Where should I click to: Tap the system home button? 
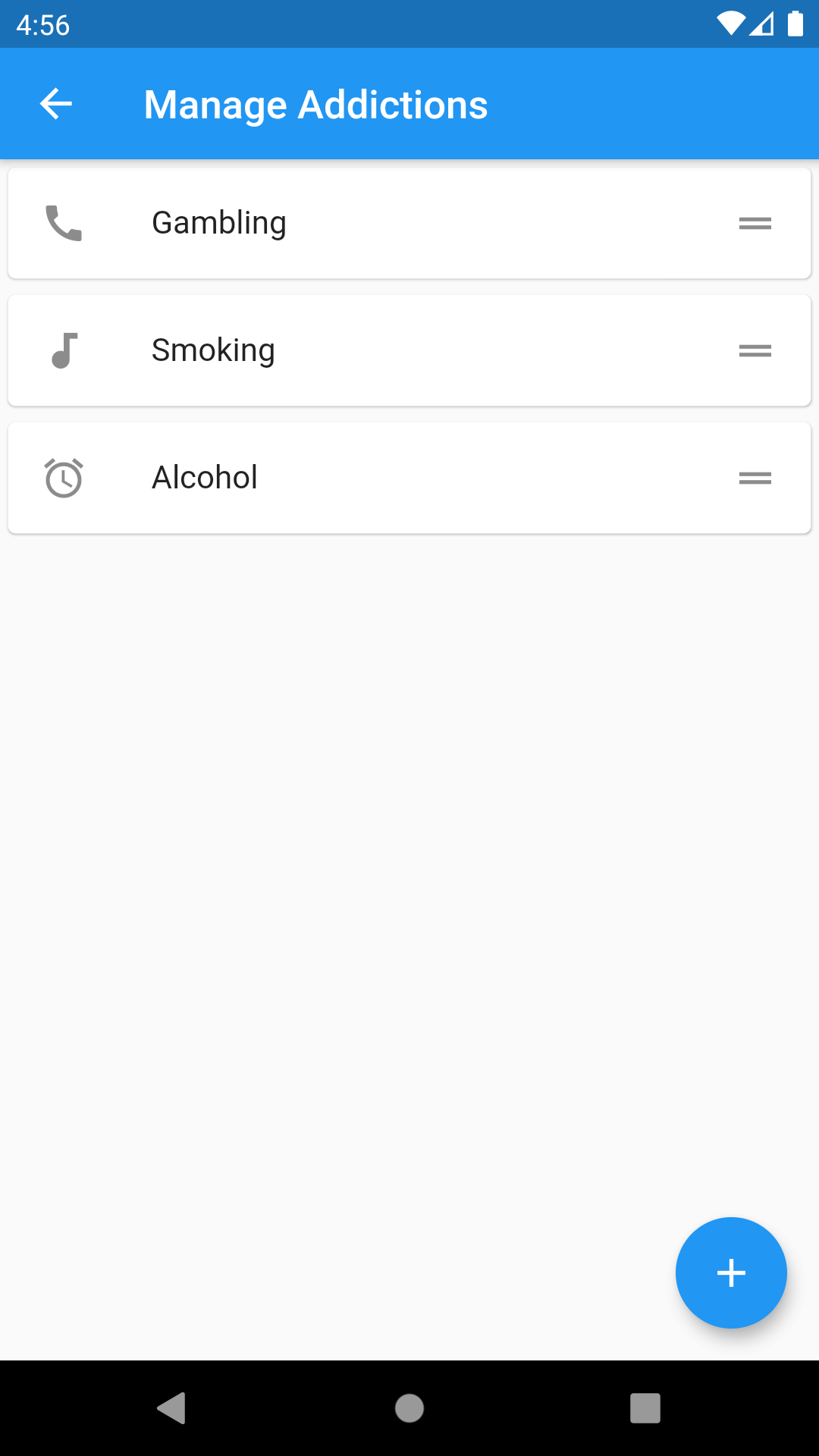tap(409, 1408)
